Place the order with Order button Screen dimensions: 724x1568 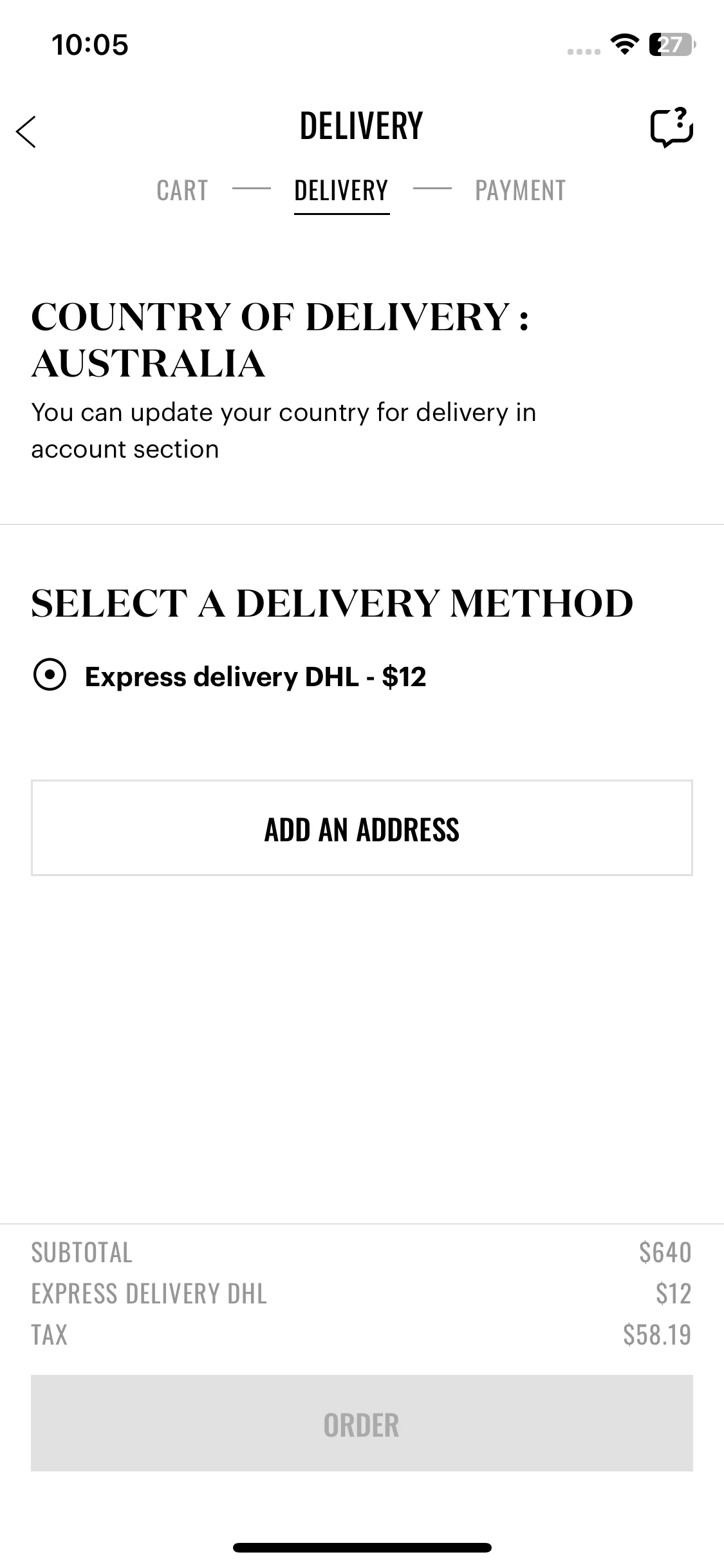tap(362, 1424)
